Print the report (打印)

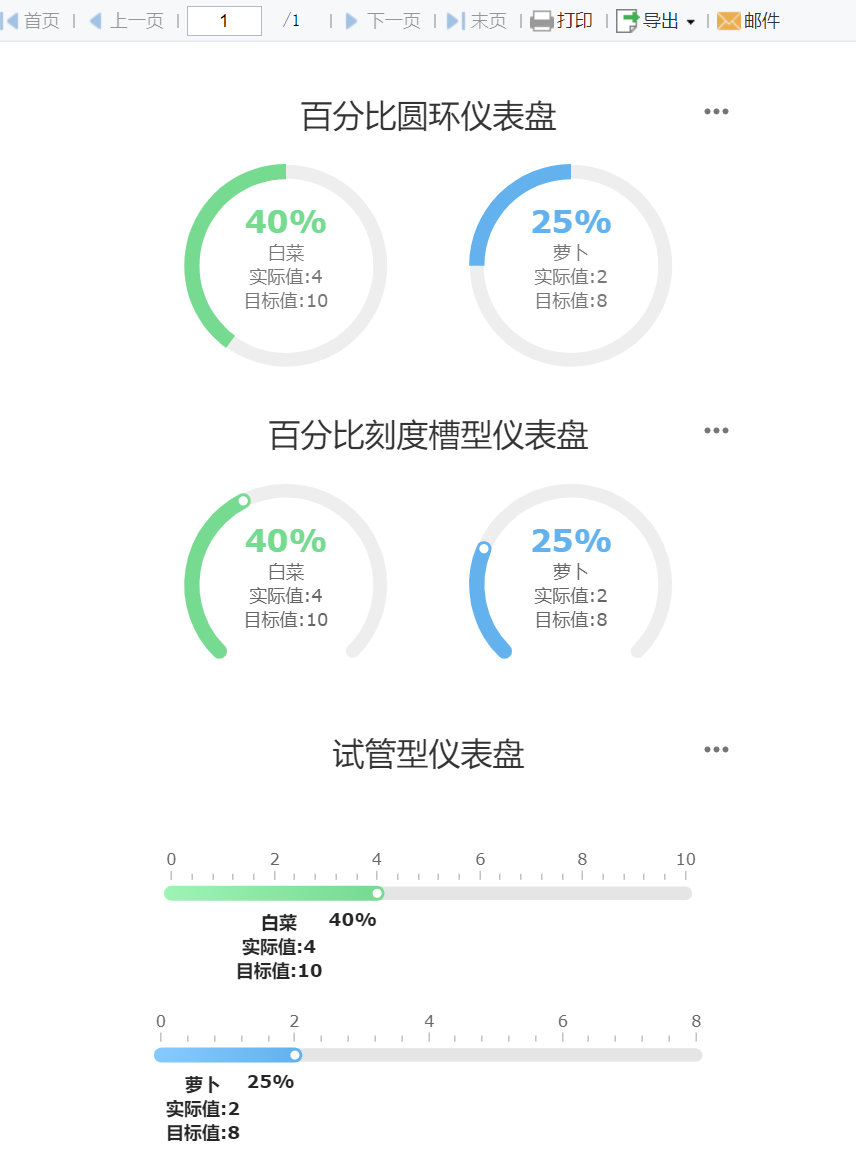tap(562, 21)
